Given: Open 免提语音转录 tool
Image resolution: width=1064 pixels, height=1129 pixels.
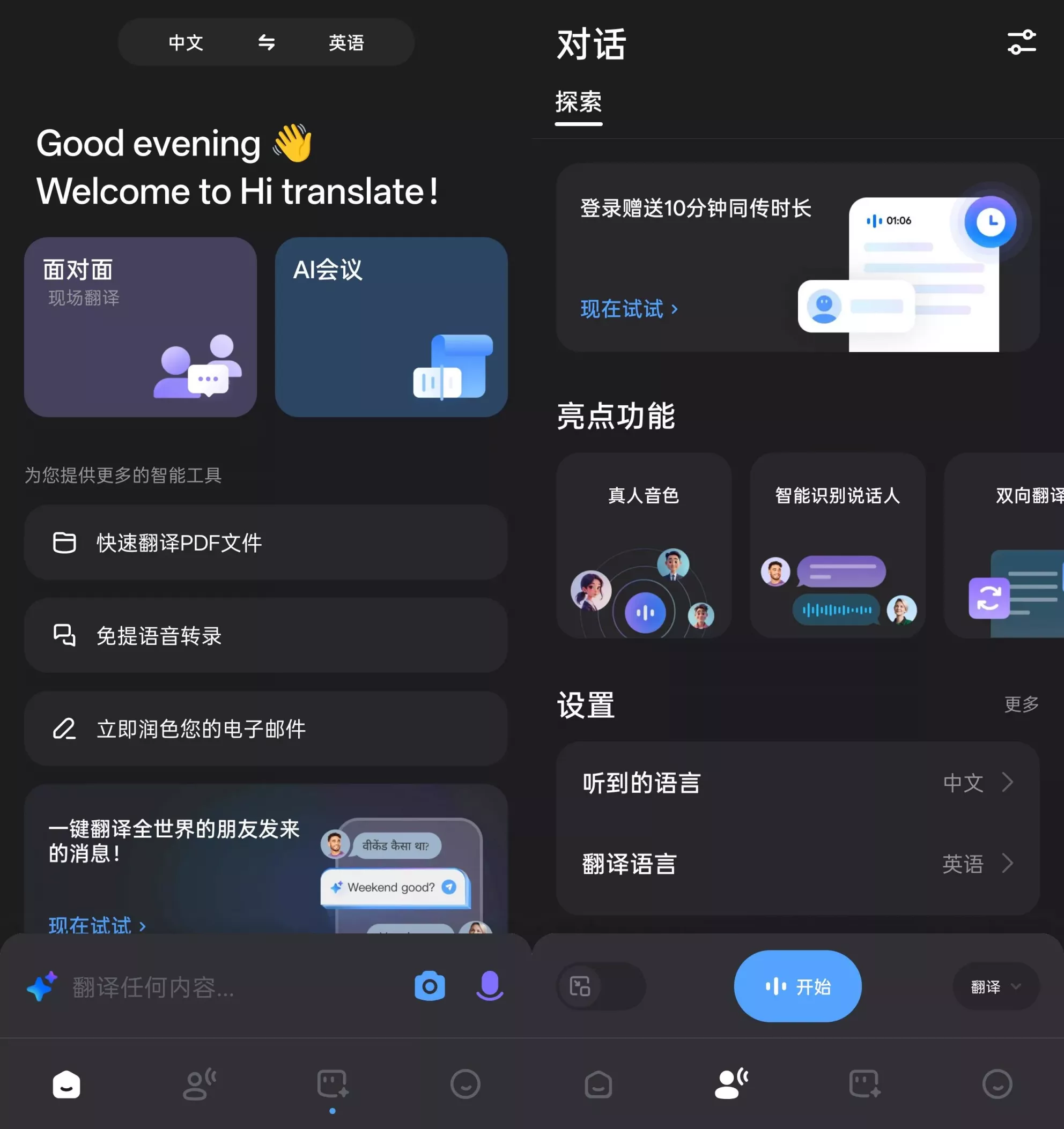Looking at the screenshot, I should 265,635.
